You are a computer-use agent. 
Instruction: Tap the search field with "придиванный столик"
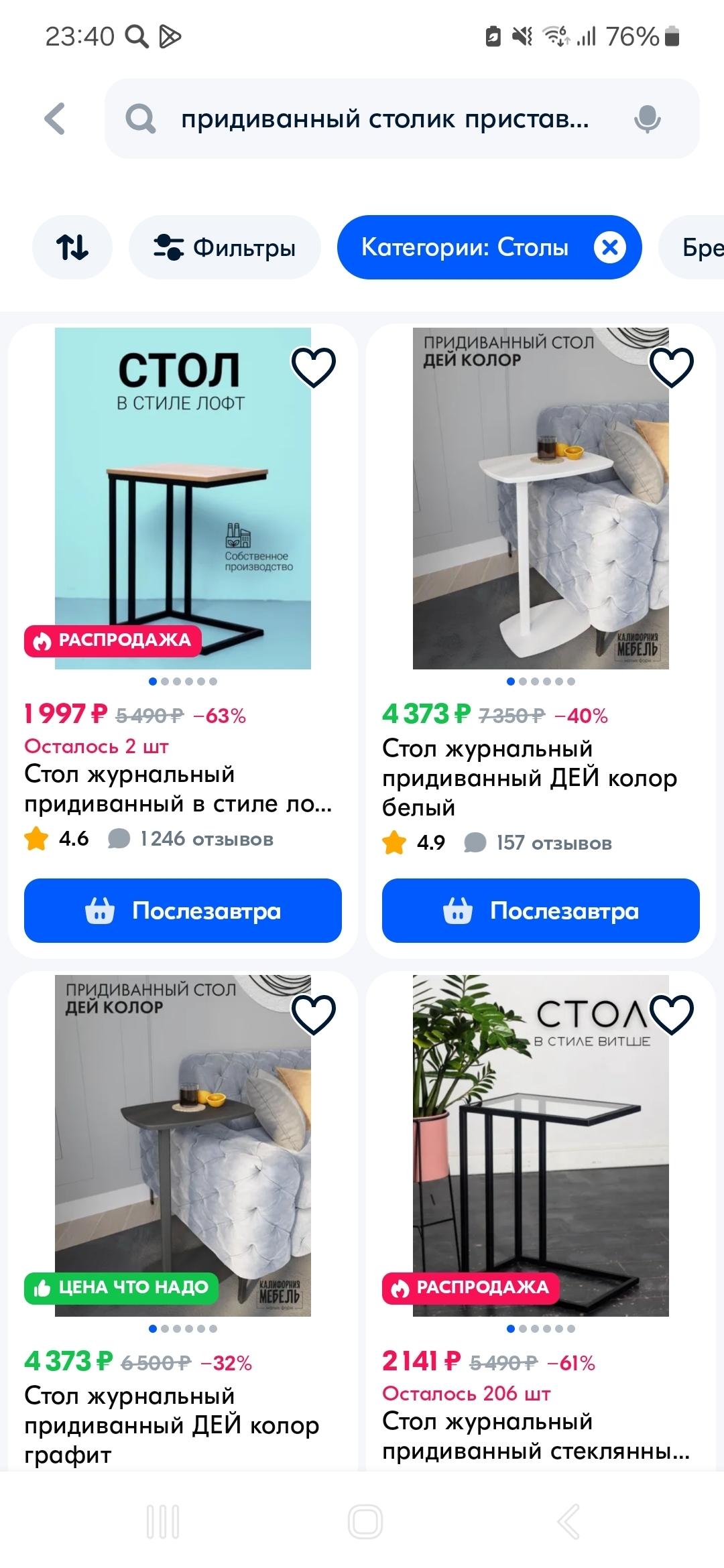point(384,119)
